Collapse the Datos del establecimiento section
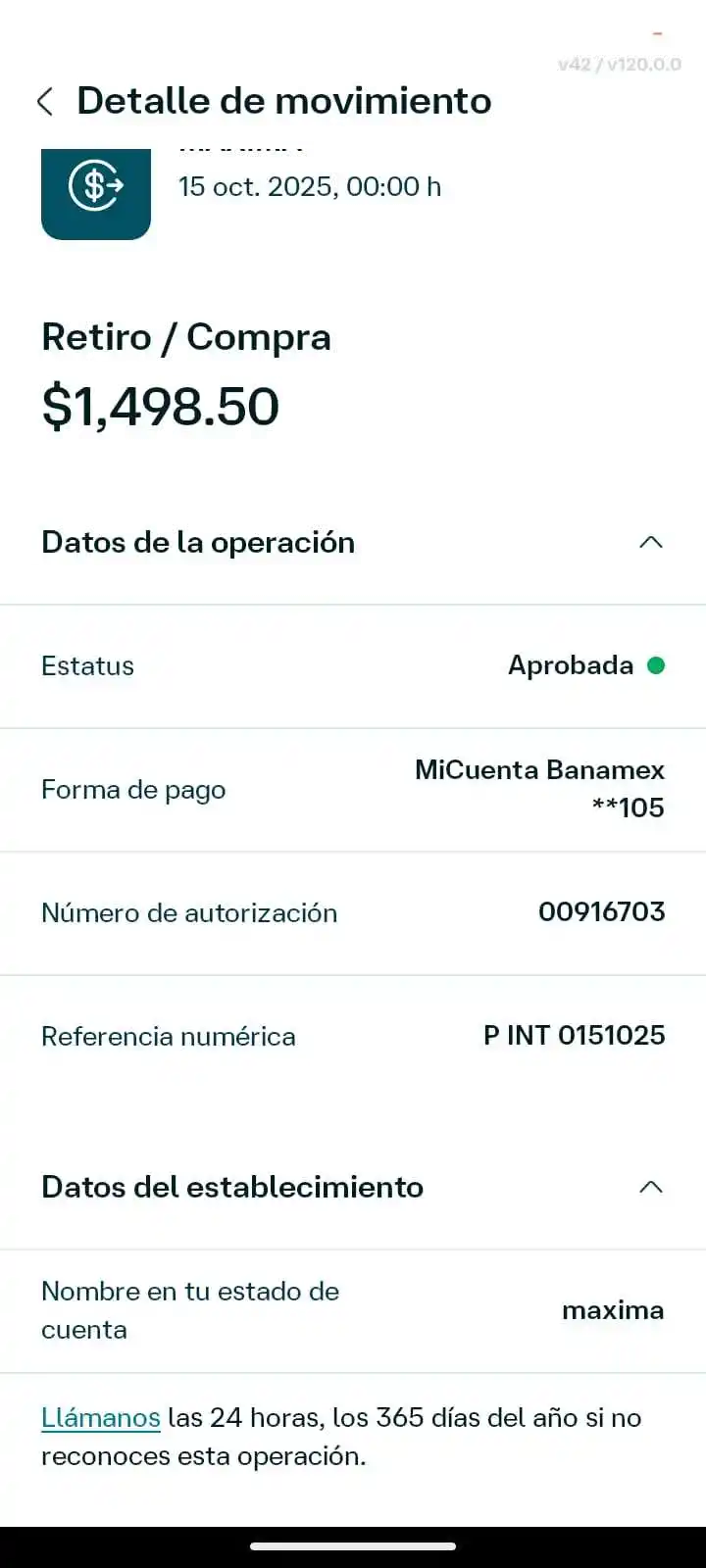The width and height of the screenshot is (706, 1568). click(650, 1187)
